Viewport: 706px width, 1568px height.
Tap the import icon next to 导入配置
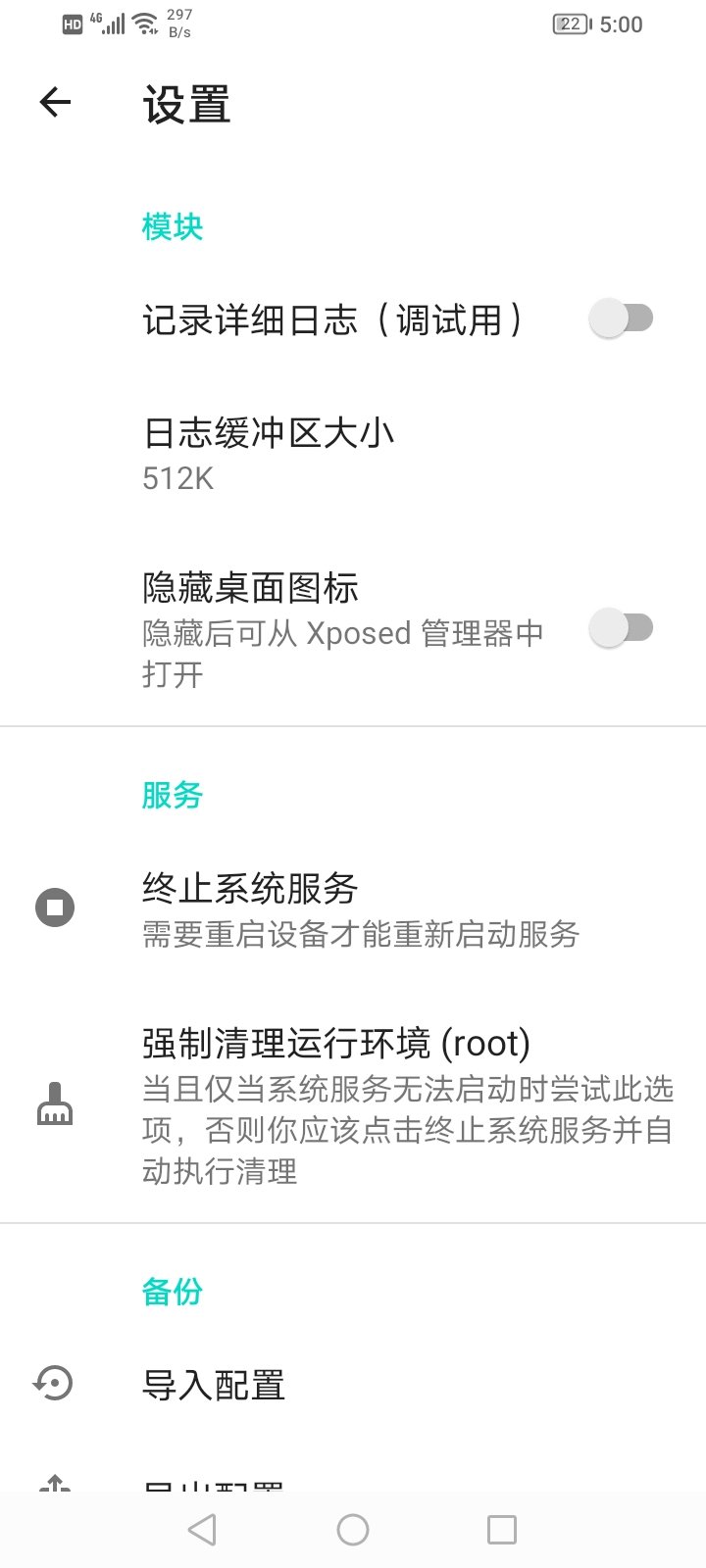(54, 1385)
